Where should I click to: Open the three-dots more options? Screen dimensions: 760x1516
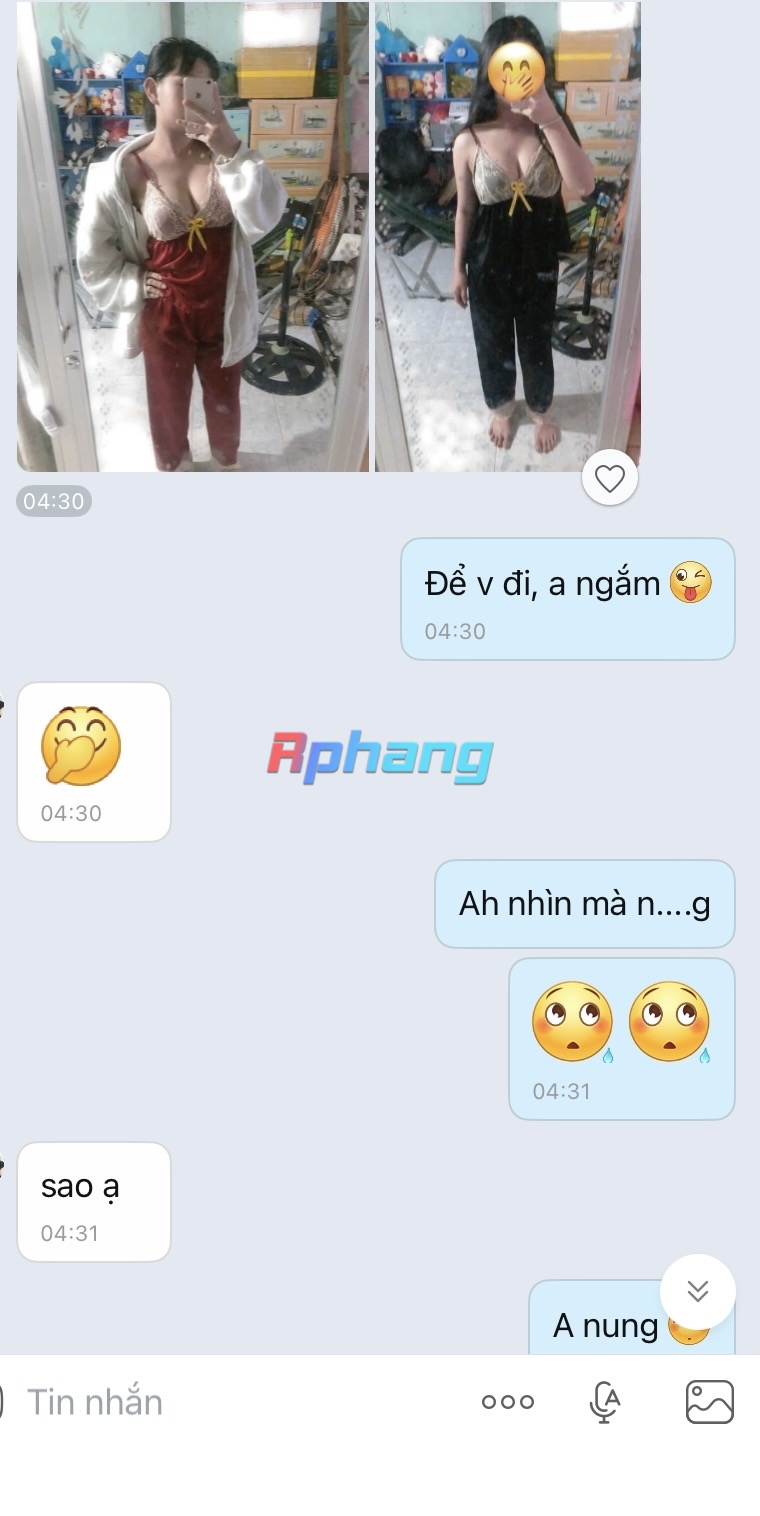(508, 1402)
